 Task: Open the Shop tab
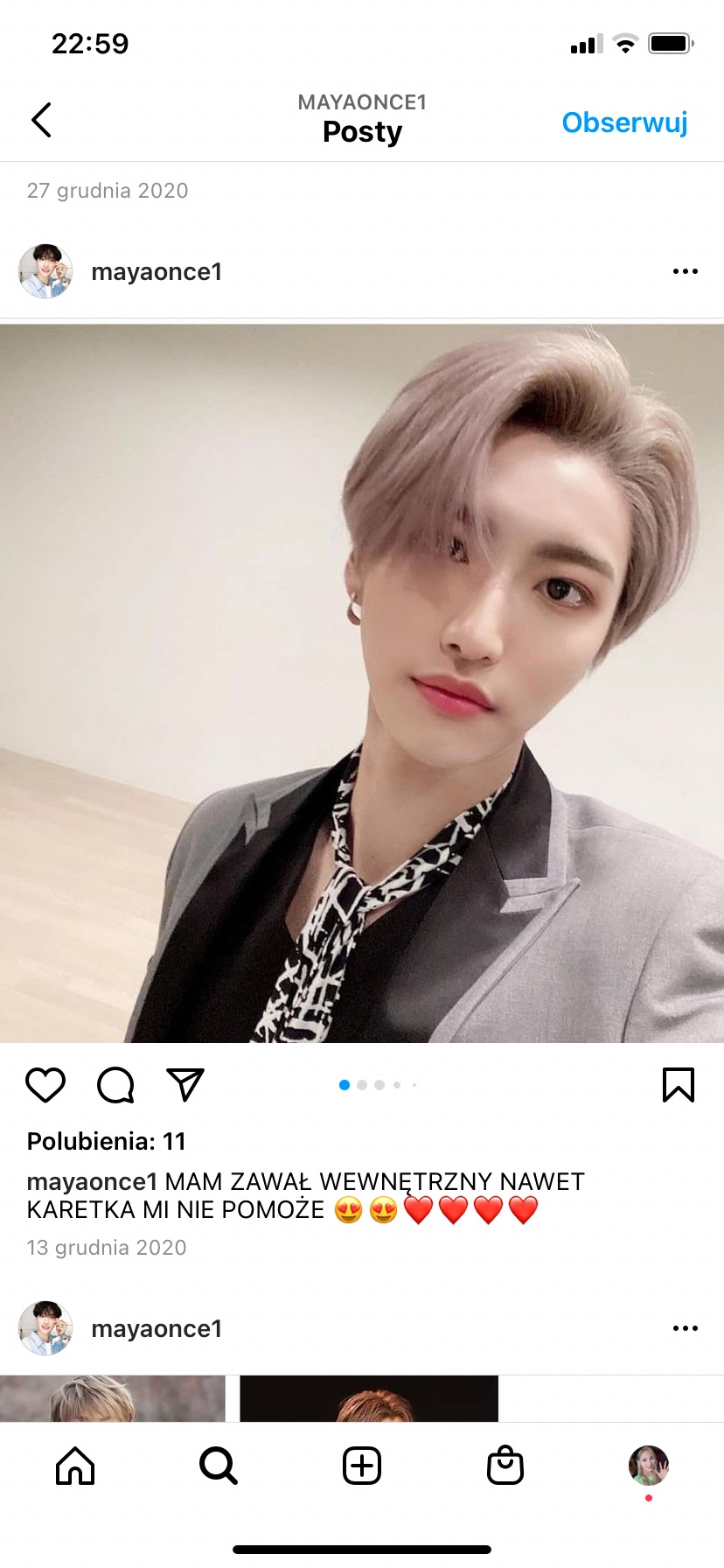point(505,1465)
